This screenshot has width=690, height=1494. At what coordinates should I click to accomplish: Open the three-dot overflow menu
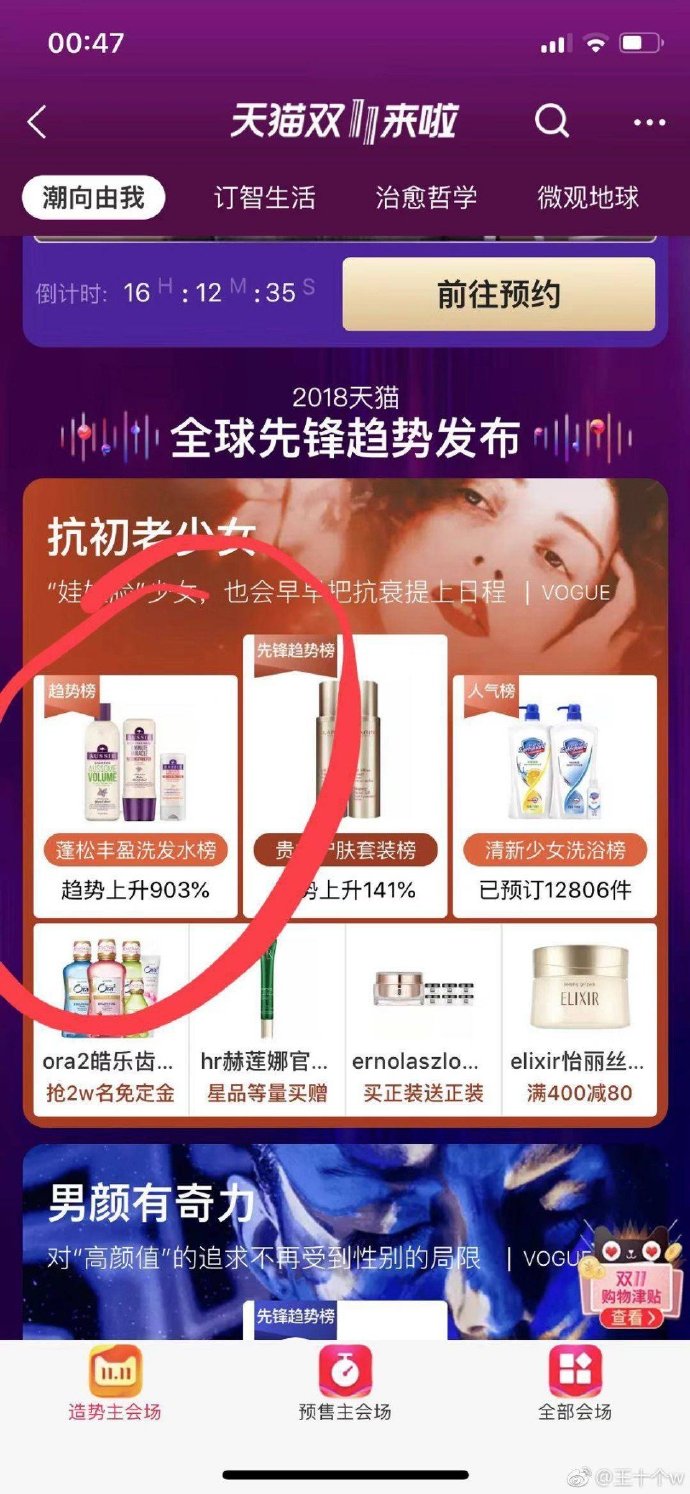click(649, 123)
